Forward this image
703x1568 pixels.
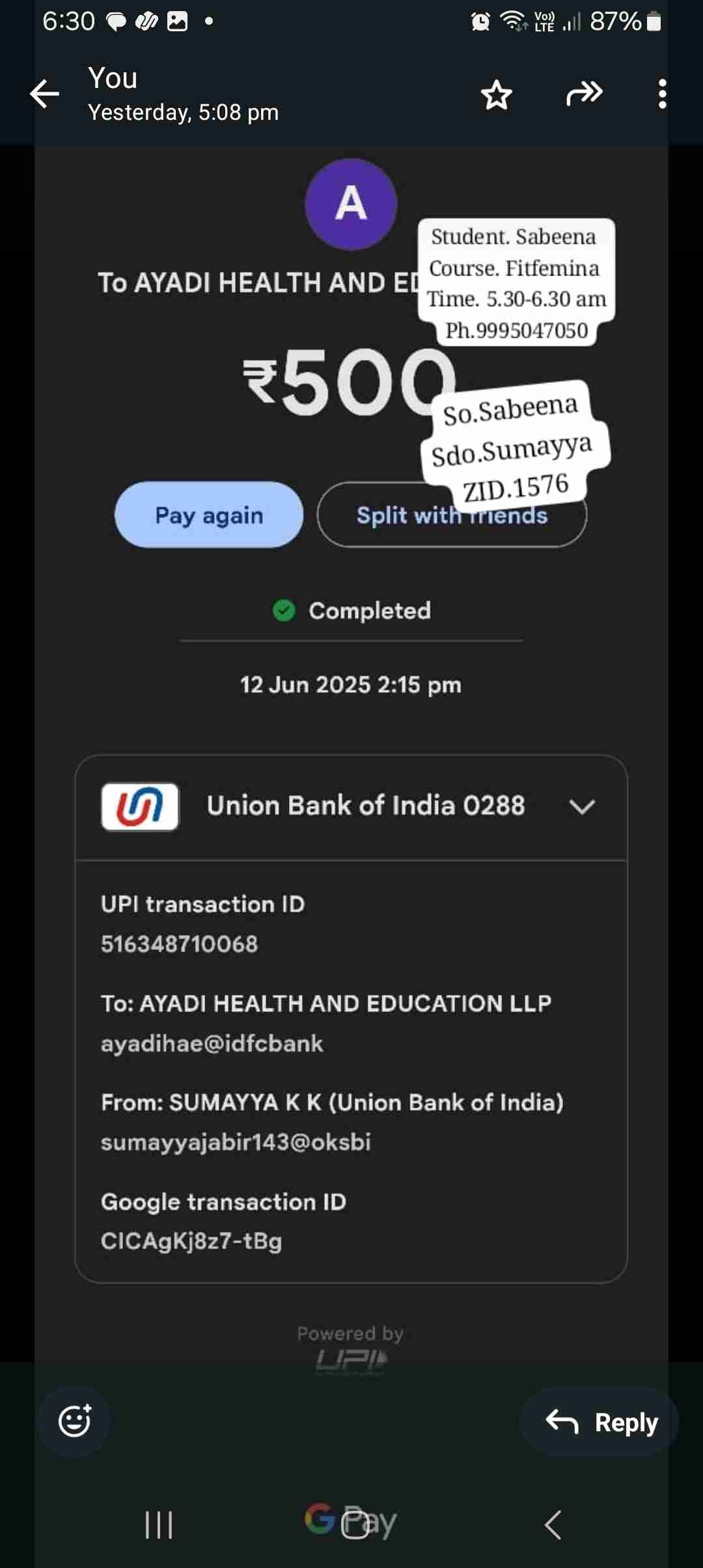click(584, 94)
